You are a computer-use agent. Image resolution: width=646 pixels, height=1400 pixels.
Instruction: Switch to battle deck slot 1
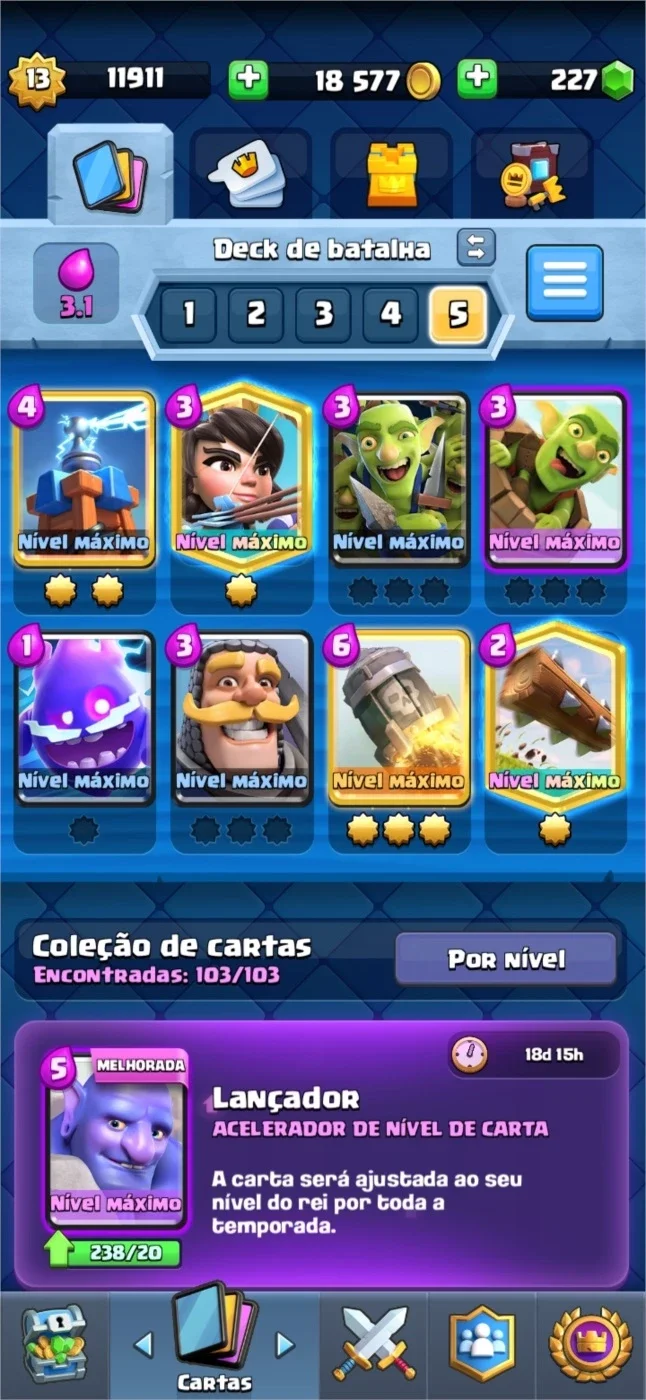[x=188, y=314]
